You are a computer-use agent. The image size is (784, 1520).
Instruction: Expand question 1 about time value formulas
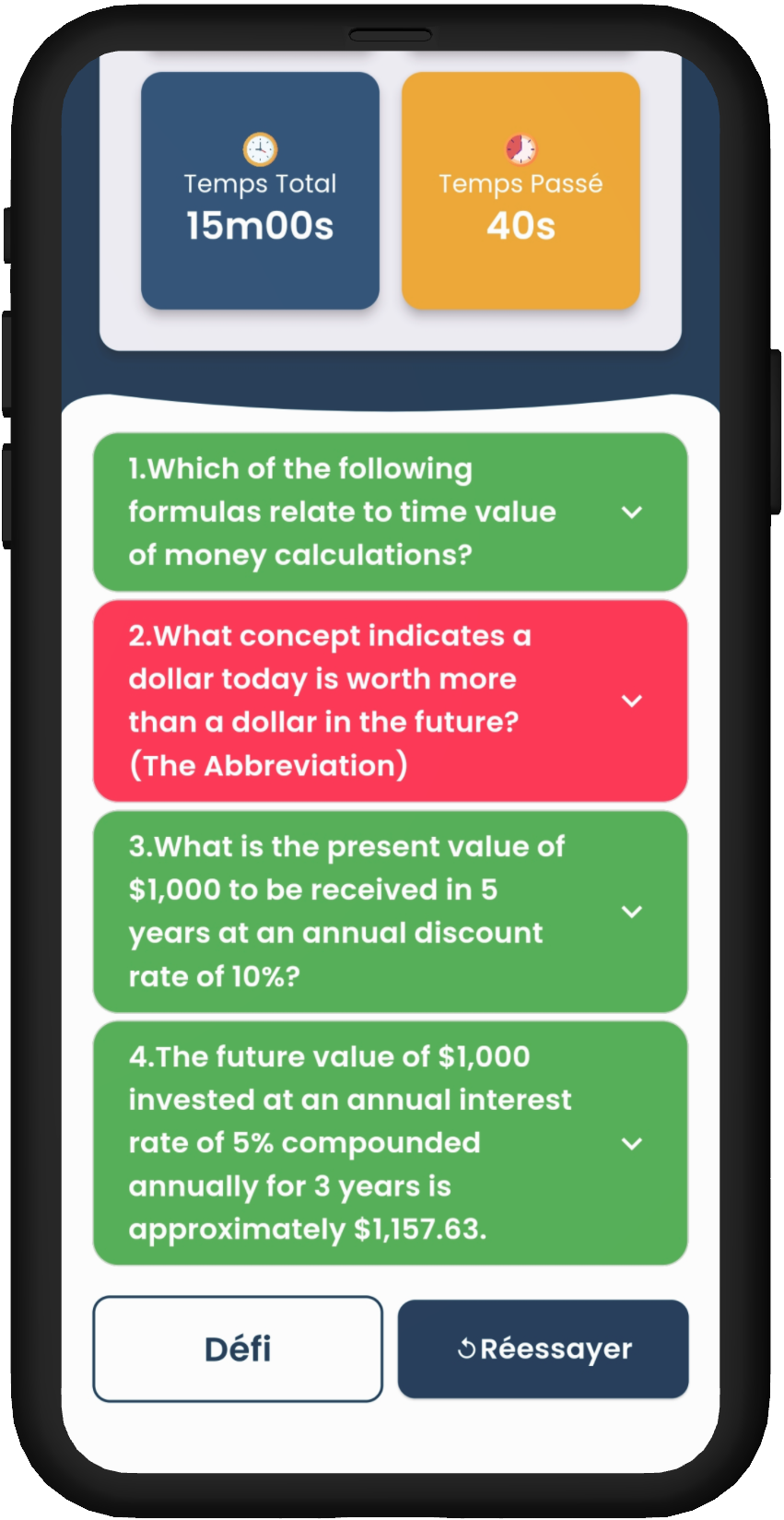631,513
